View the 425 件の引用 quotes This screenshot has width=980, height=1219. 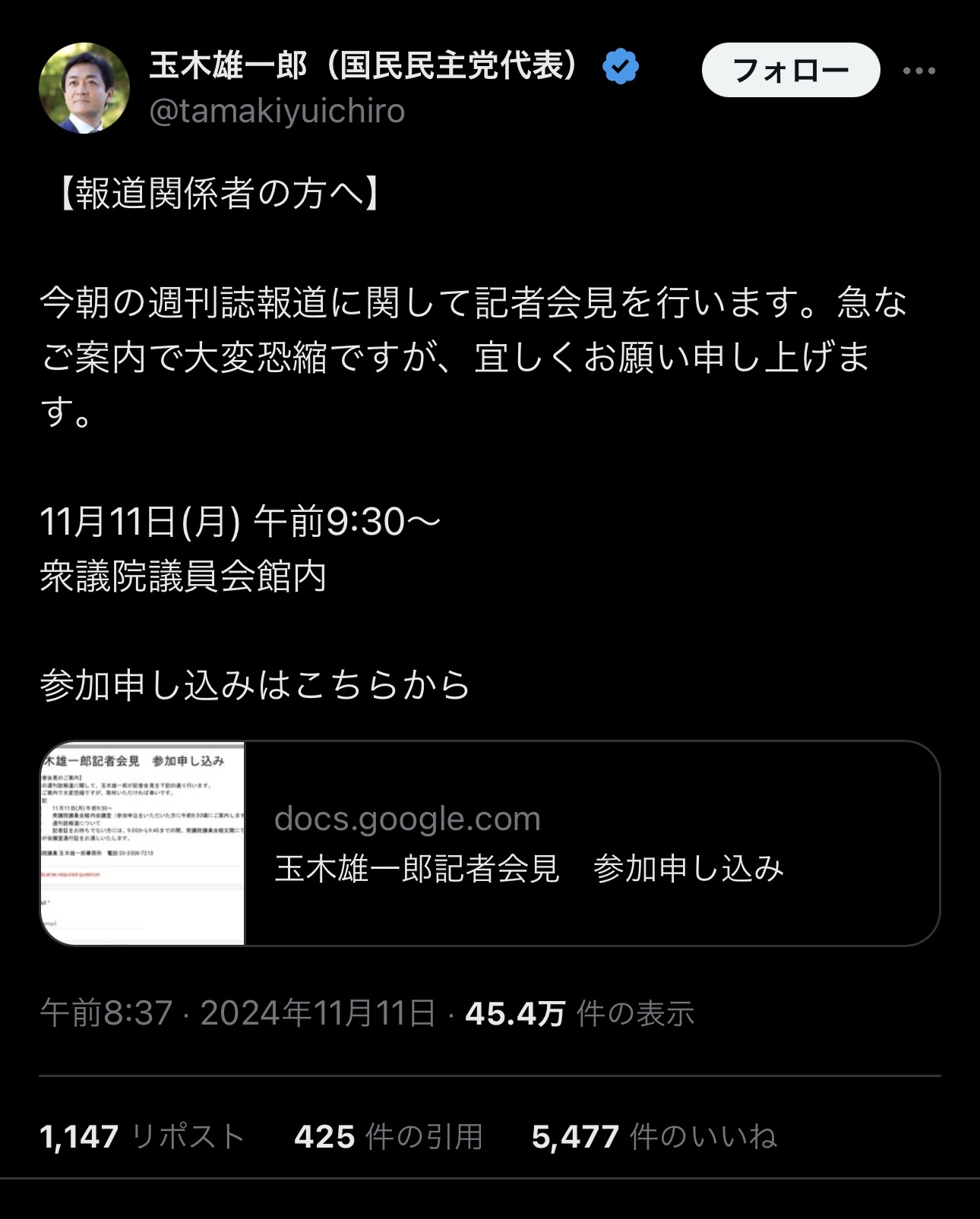pyautogui.click(x=388, y=1137)
